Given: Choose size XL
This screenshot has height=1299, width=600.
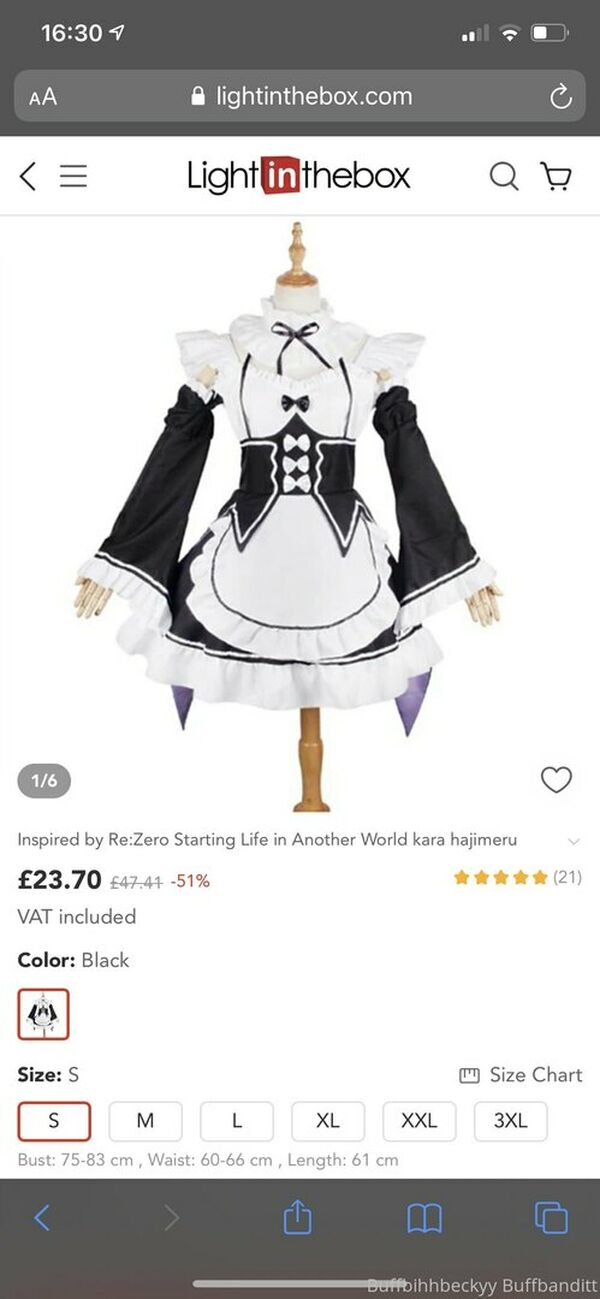Looking at the screenshot, I should [328, 1121].
